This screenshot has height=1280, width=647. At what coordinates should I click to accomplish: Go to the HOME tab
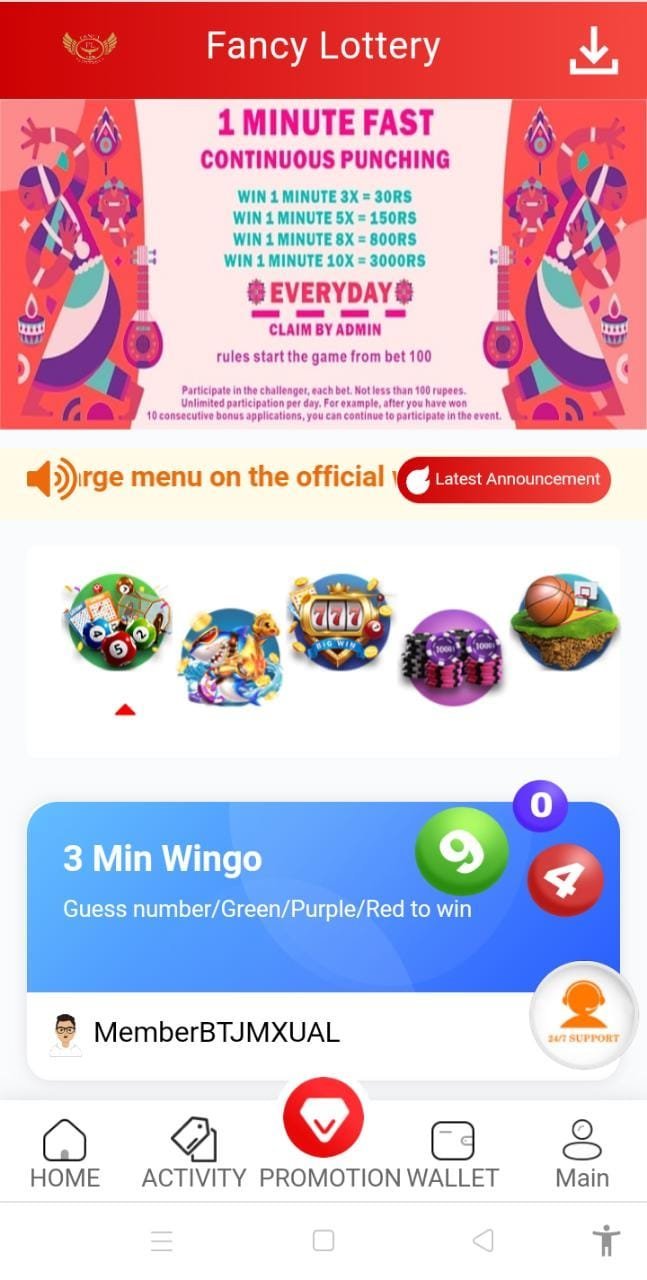[x=65, y=1155]
